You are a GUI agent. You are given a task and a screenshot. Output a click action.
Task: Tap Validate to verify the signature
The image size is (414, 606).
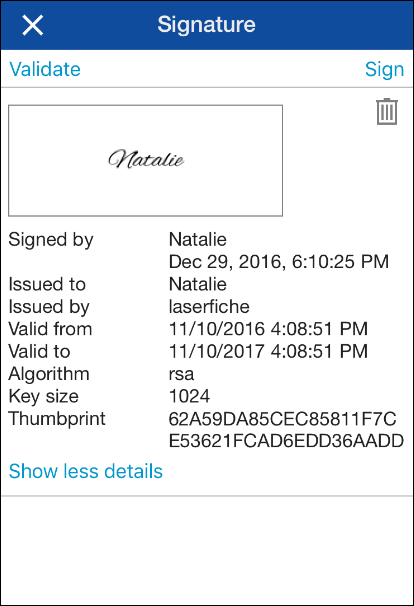pos(45,69)
